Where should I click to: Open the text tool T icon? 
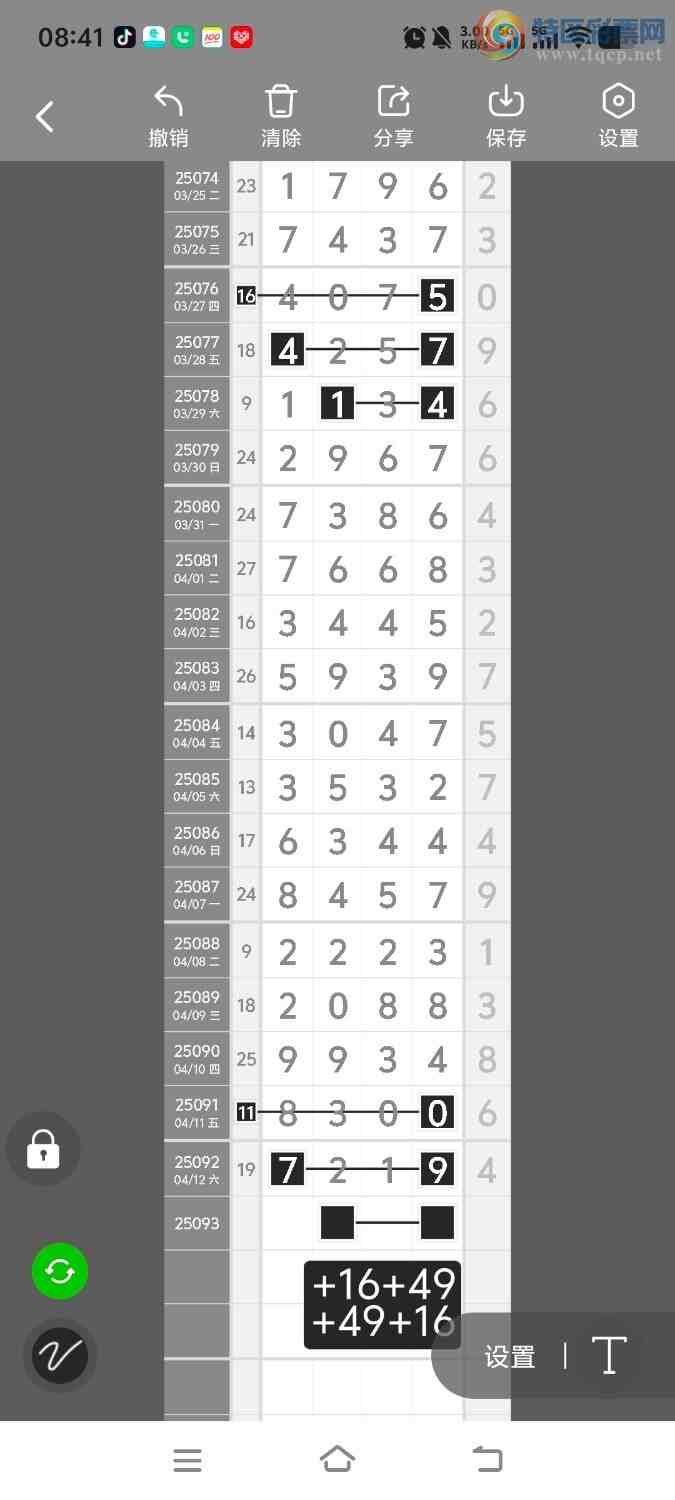[x=609, y=1356]
